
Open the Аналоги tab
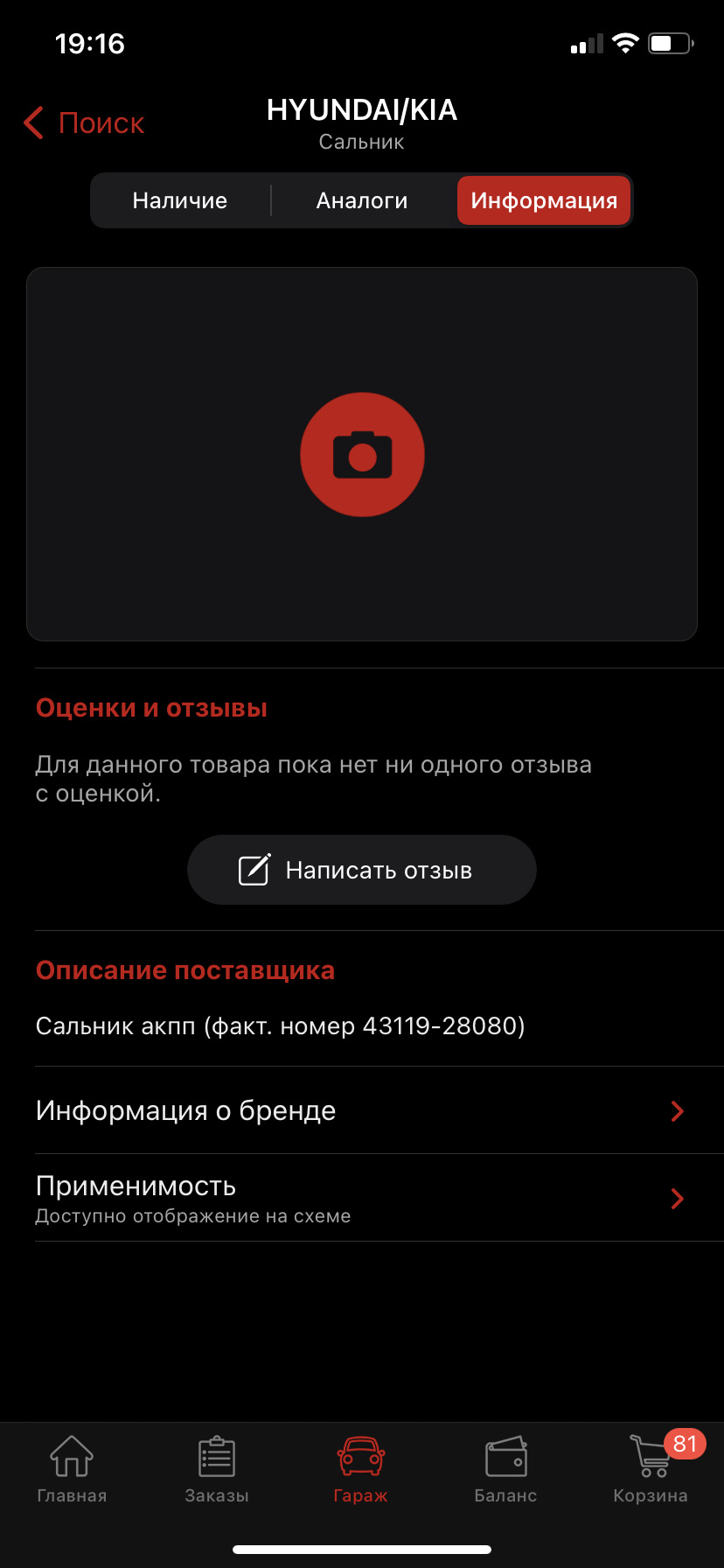click(361, 200)
